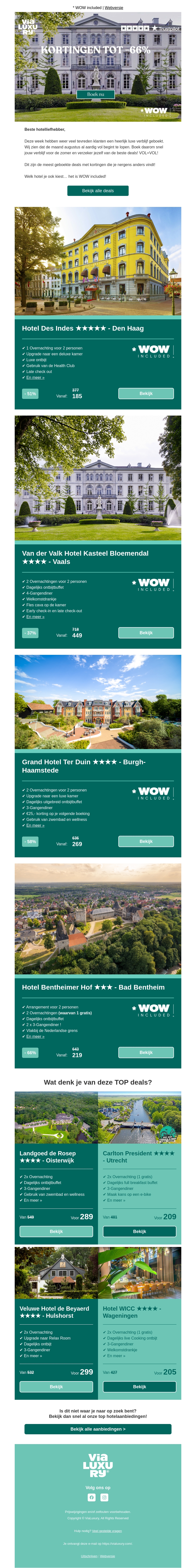Open En meer under Kasteel Bloemendal
Screen dimensions: 196x1568
click(35, 617)
